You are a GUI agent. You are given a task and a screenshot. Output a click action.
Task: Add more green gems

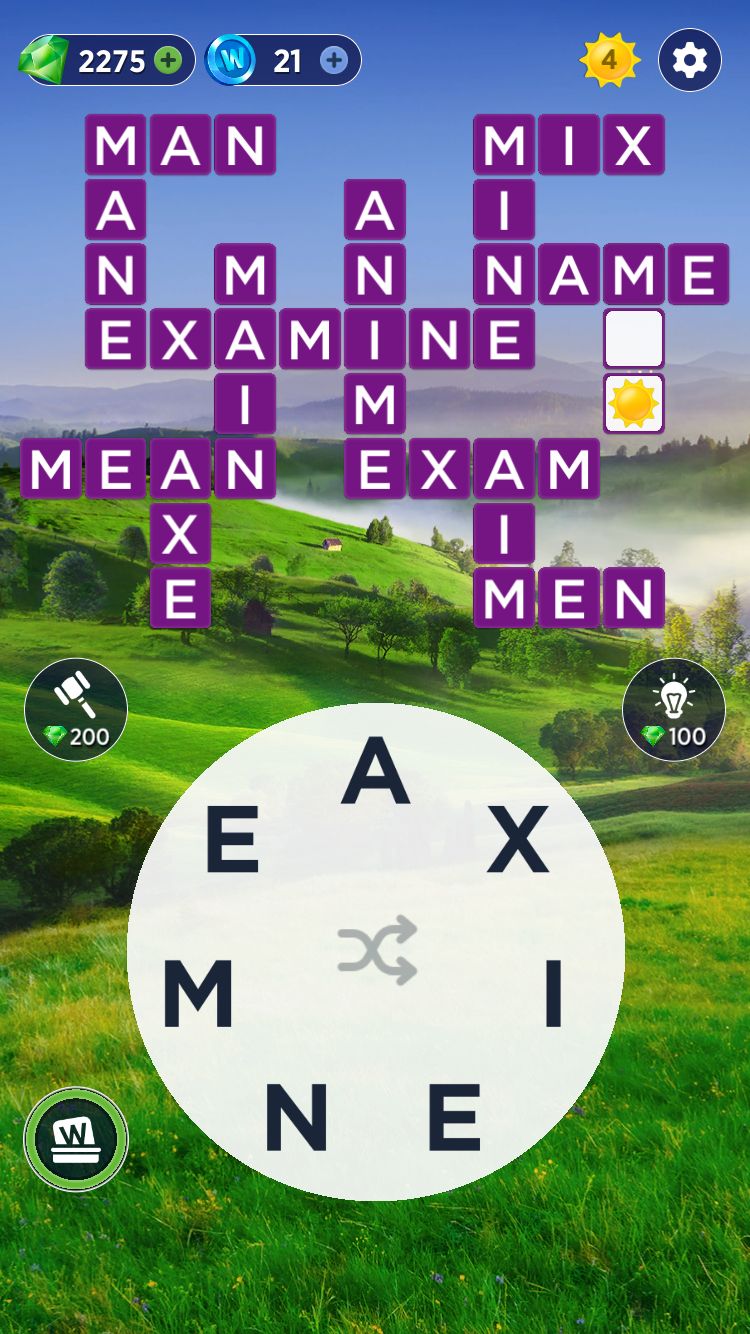tap(168, 61)
